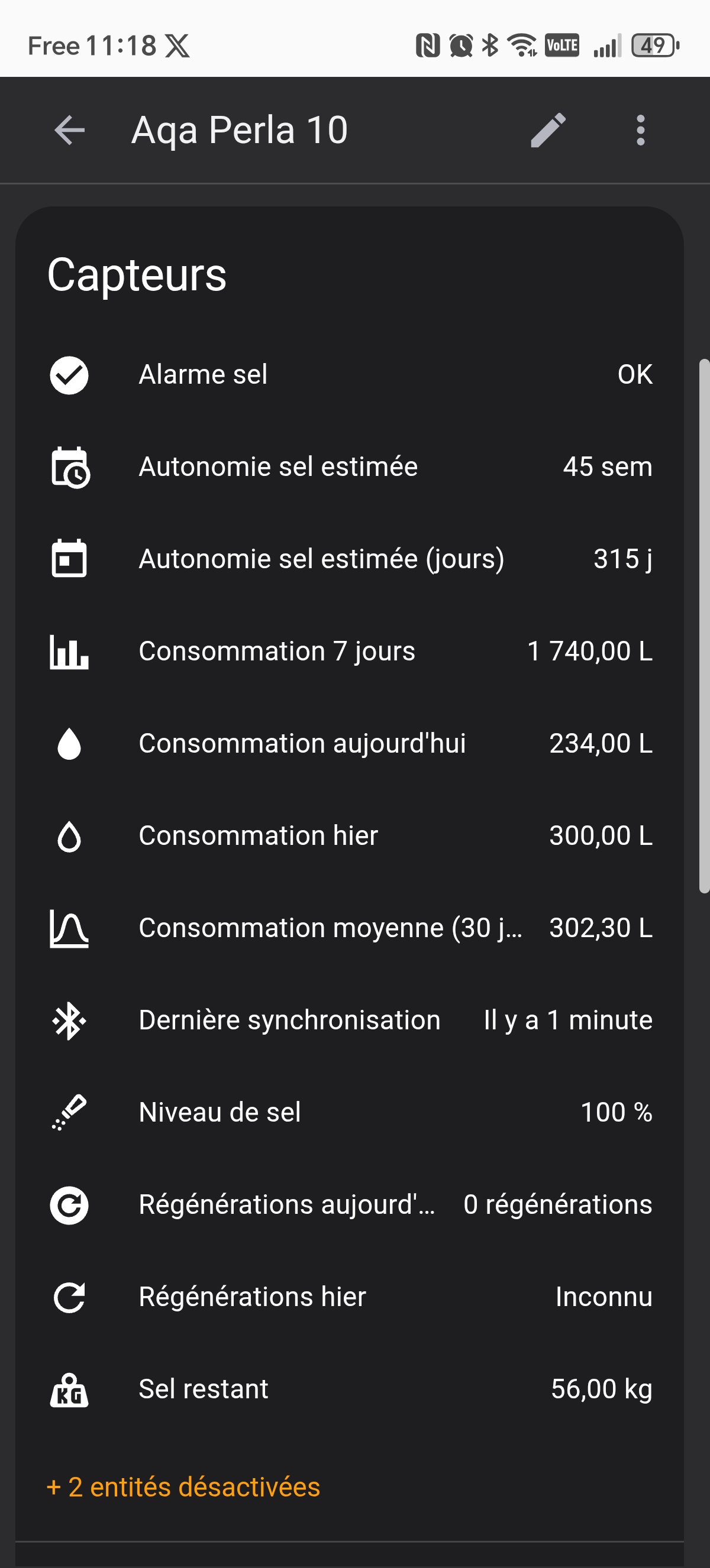Open Autonomie sel estimée (jours) entity
Image resolution: width=710 pixels, height=1568 pixels.
350,559
